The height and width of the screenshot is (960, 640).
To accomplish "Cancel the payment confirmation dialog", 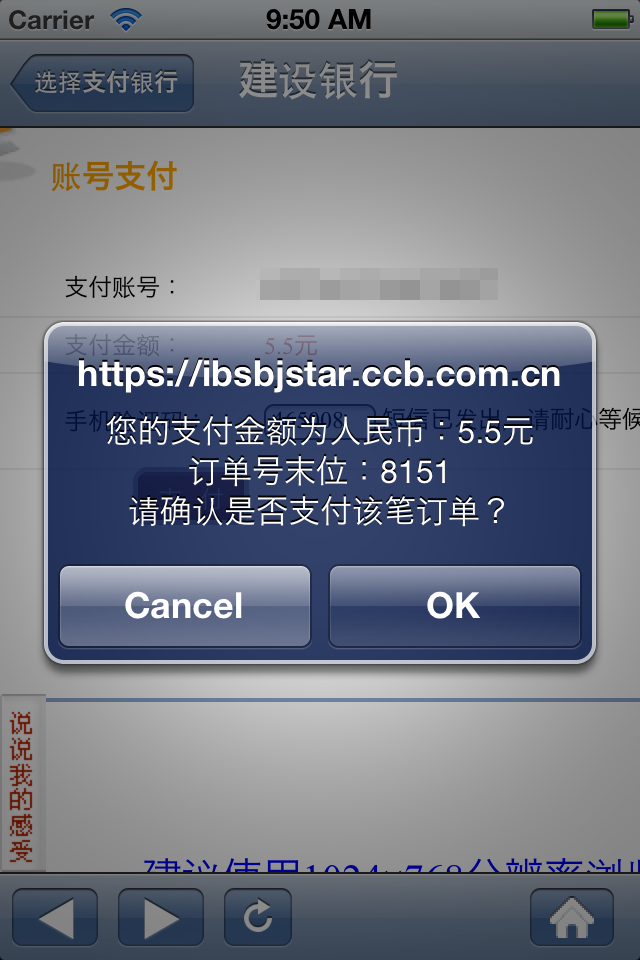I will point(185,606).
